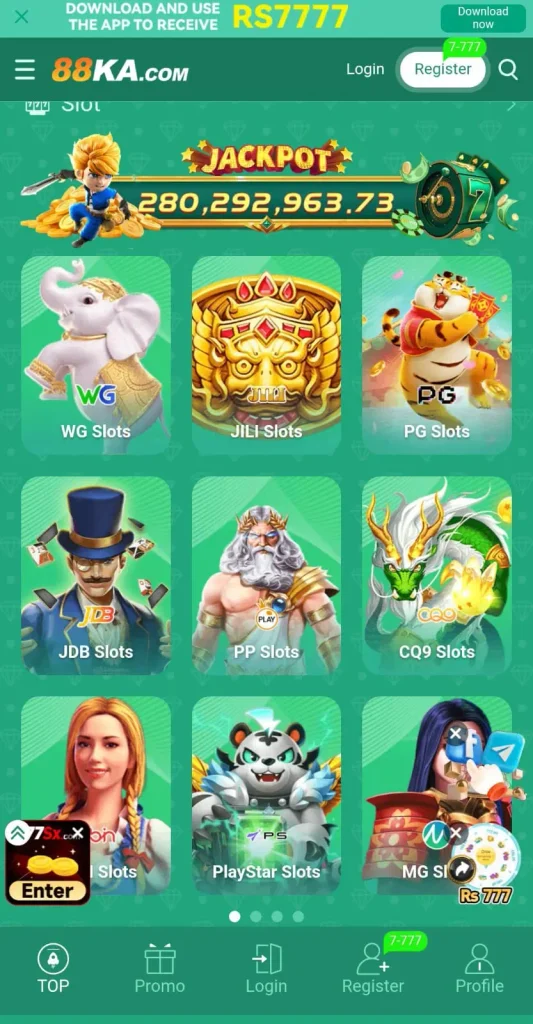Tap the Download now button
The width and height of the screenshot is (533, 1024).
(x=483, y=18)
